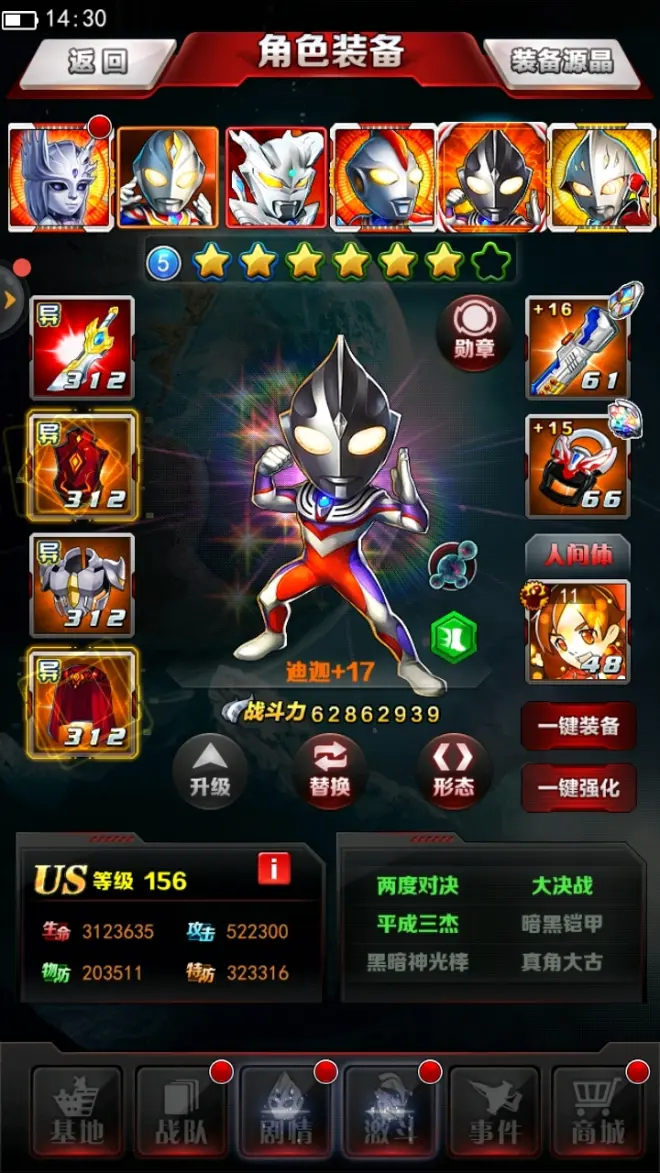This screenshot has width=660, height=1173.
Task: Switch to the 事件 tab
Action: [x=495, y=1112]
